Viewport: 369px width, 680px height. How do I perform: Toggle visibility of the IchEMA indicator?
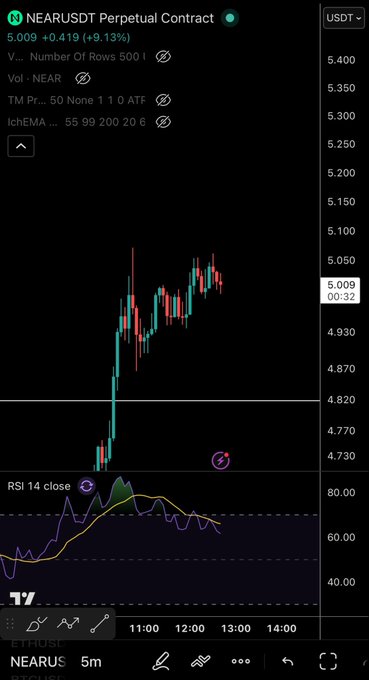click(x=163, y=122)
